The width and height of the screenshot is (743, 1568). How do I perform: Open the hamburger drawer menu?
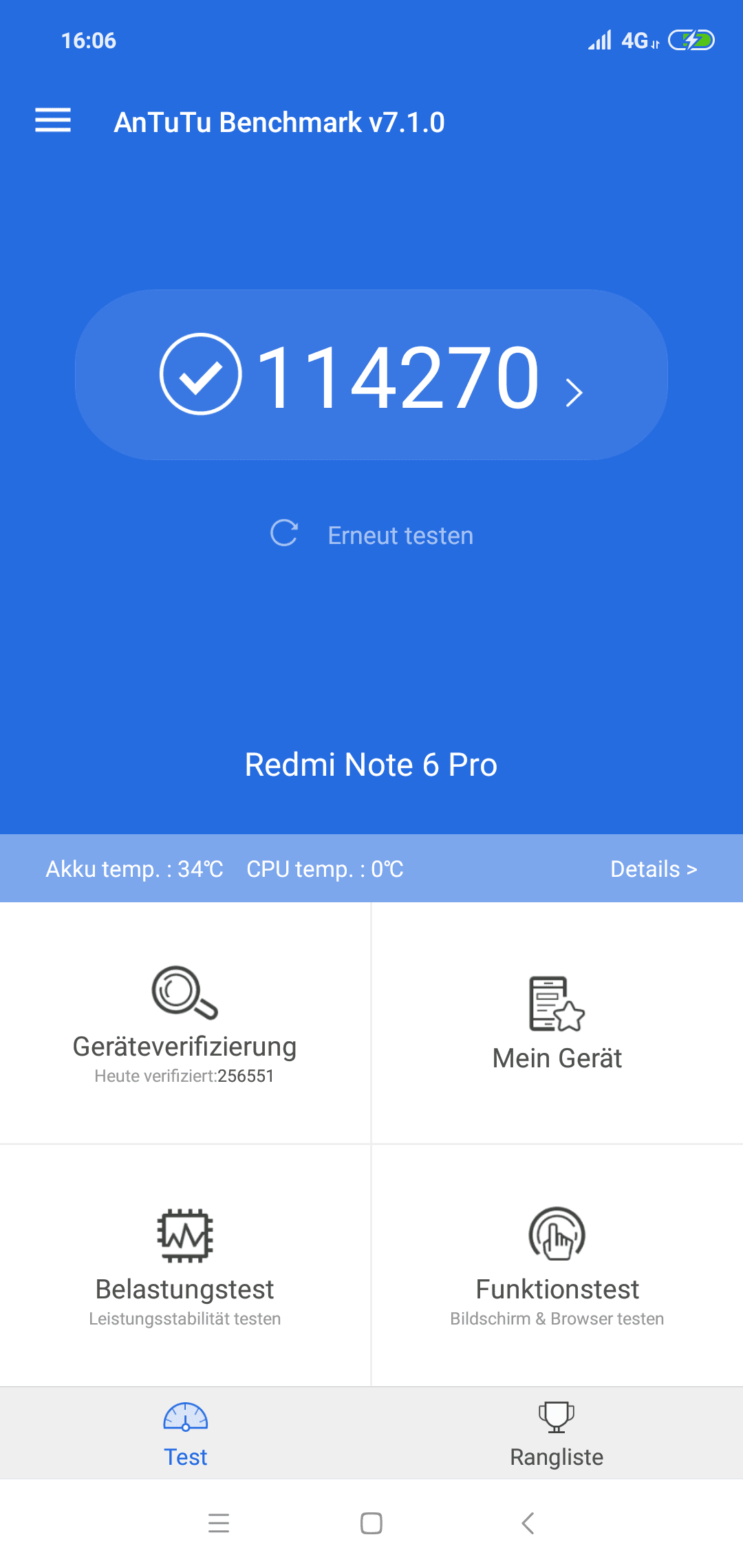click(x=53, y=120)
